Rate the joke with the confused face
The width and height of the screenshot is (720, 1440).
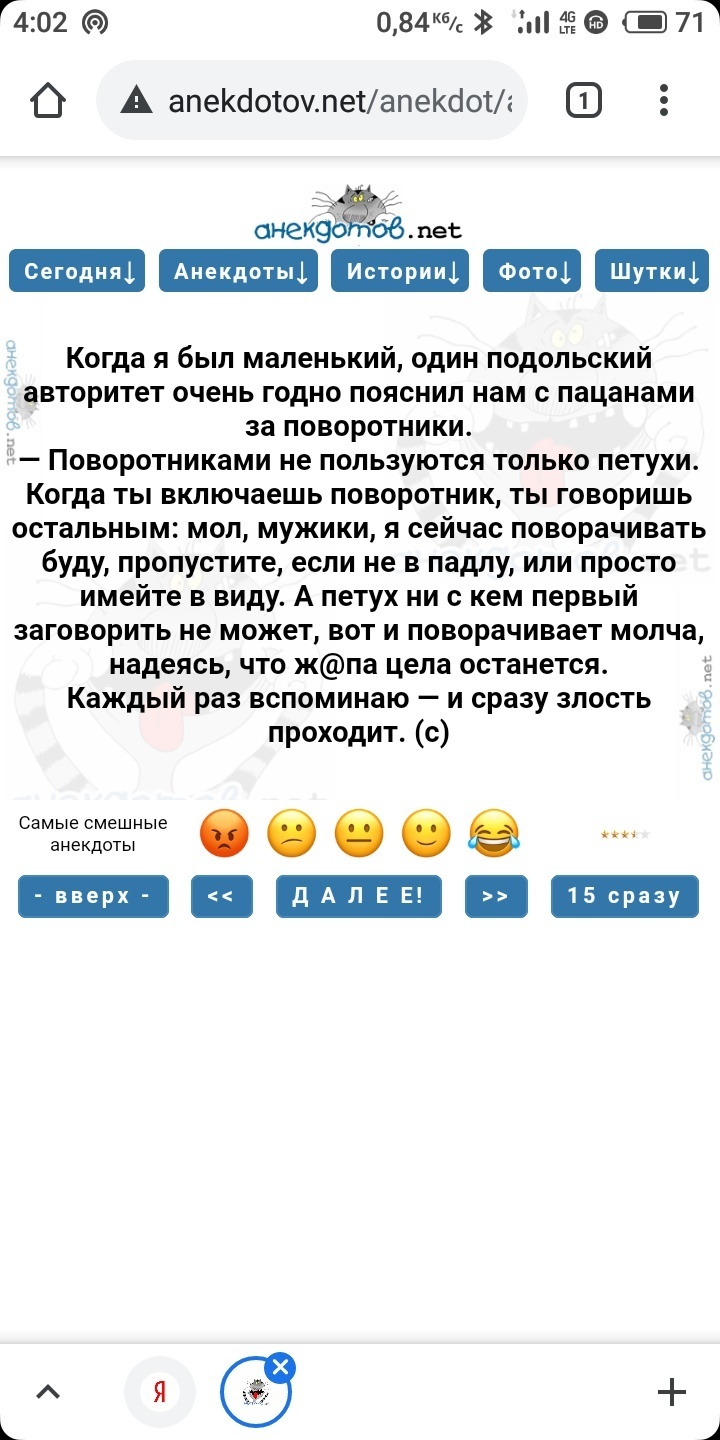point(292,834)
